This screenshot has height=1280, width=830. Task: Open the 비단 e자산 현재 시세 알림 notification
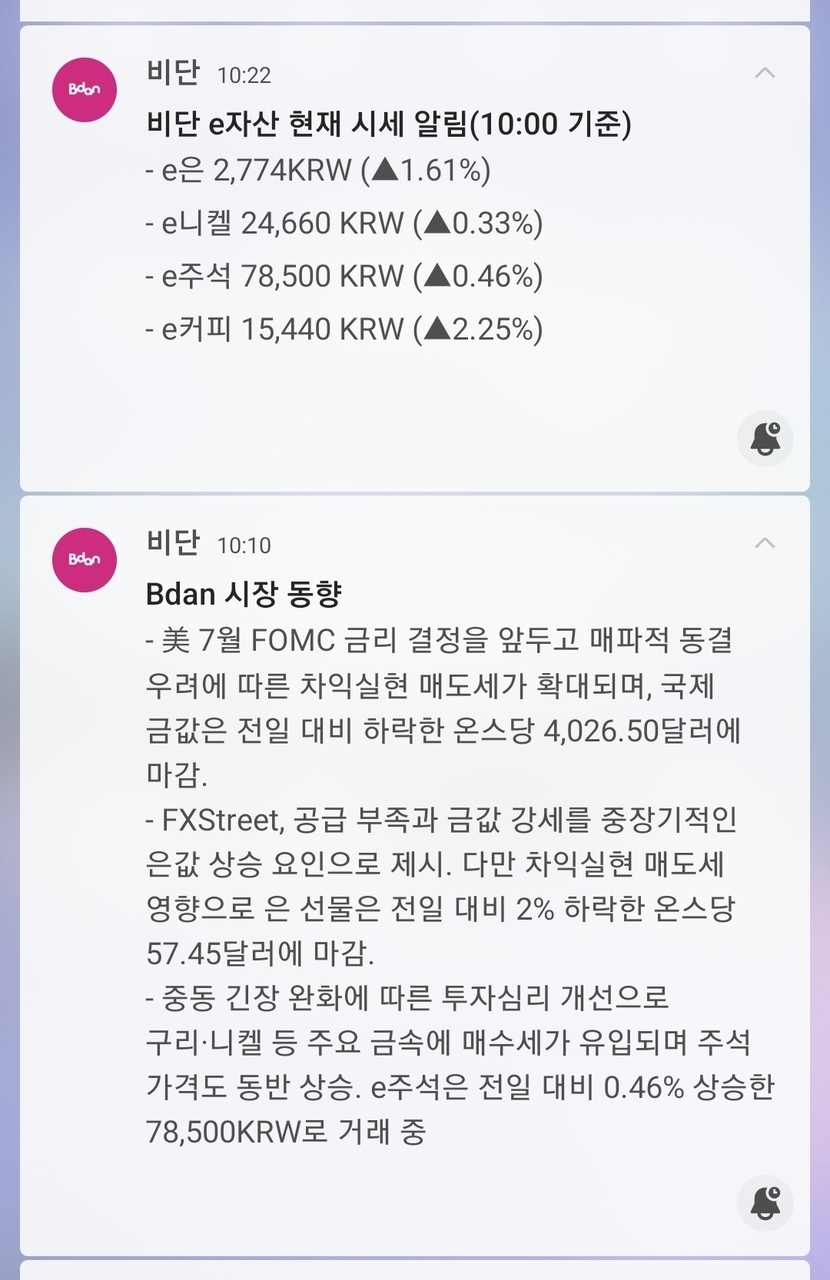(415, 258)
